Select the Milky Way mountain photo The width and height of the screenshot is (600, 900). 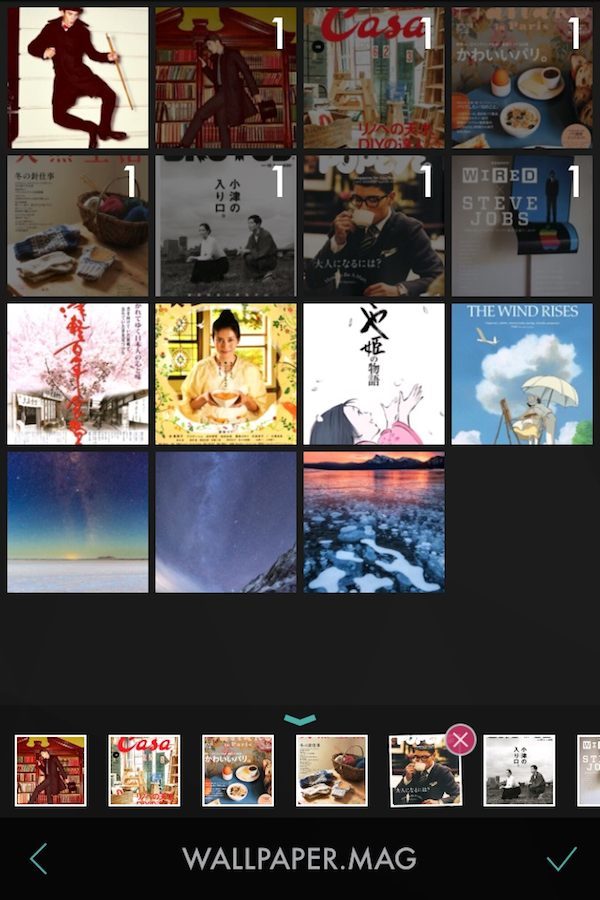(226, 522)
